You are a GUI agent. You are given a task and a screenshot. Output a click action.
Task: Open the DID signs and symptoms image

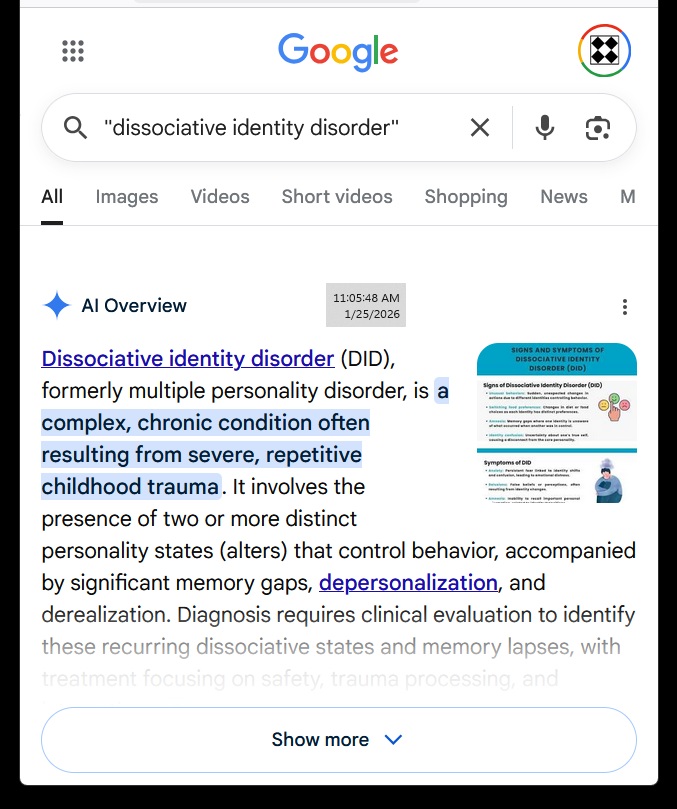click(x=557, y=422)
